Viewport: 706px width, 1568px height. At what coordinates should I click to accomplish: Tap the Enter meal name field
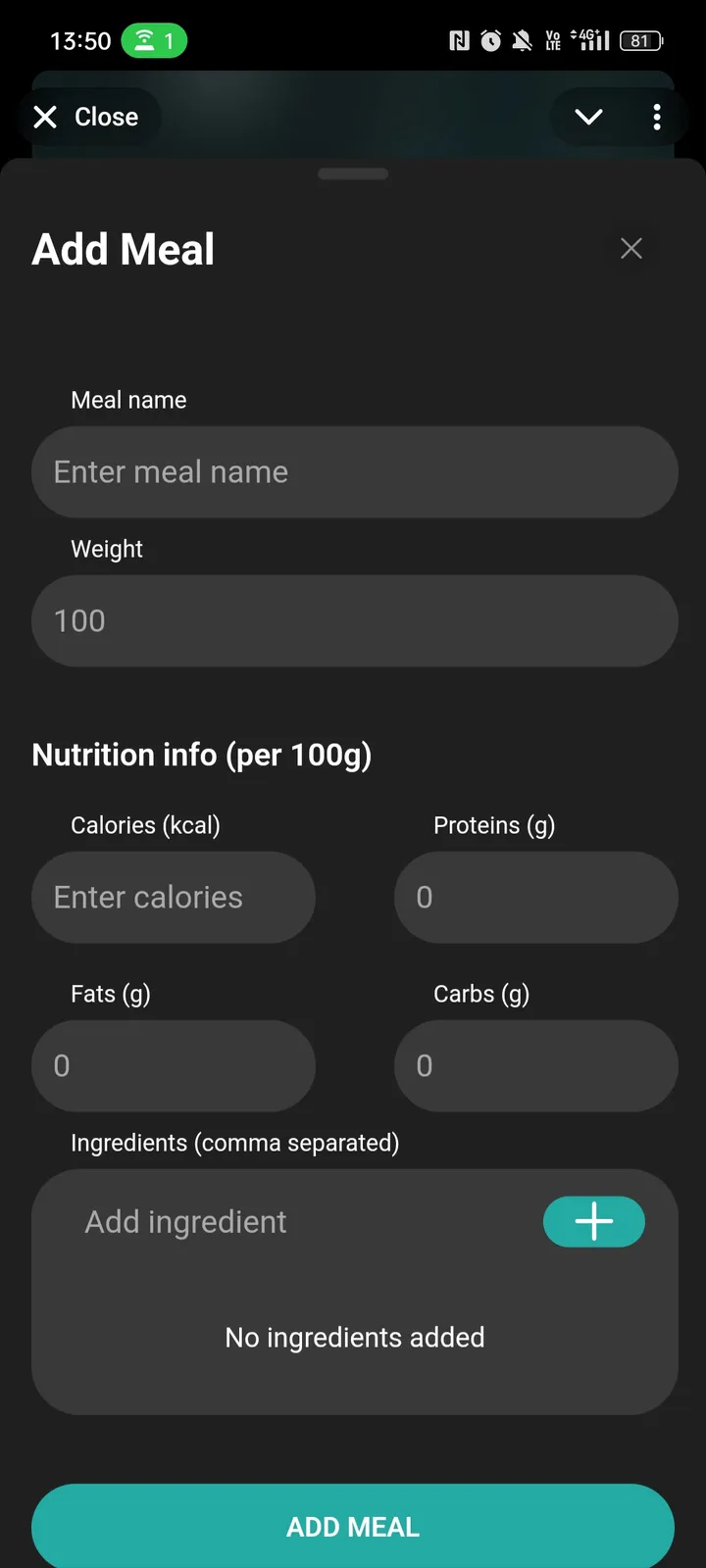click(x=353, y=471)
